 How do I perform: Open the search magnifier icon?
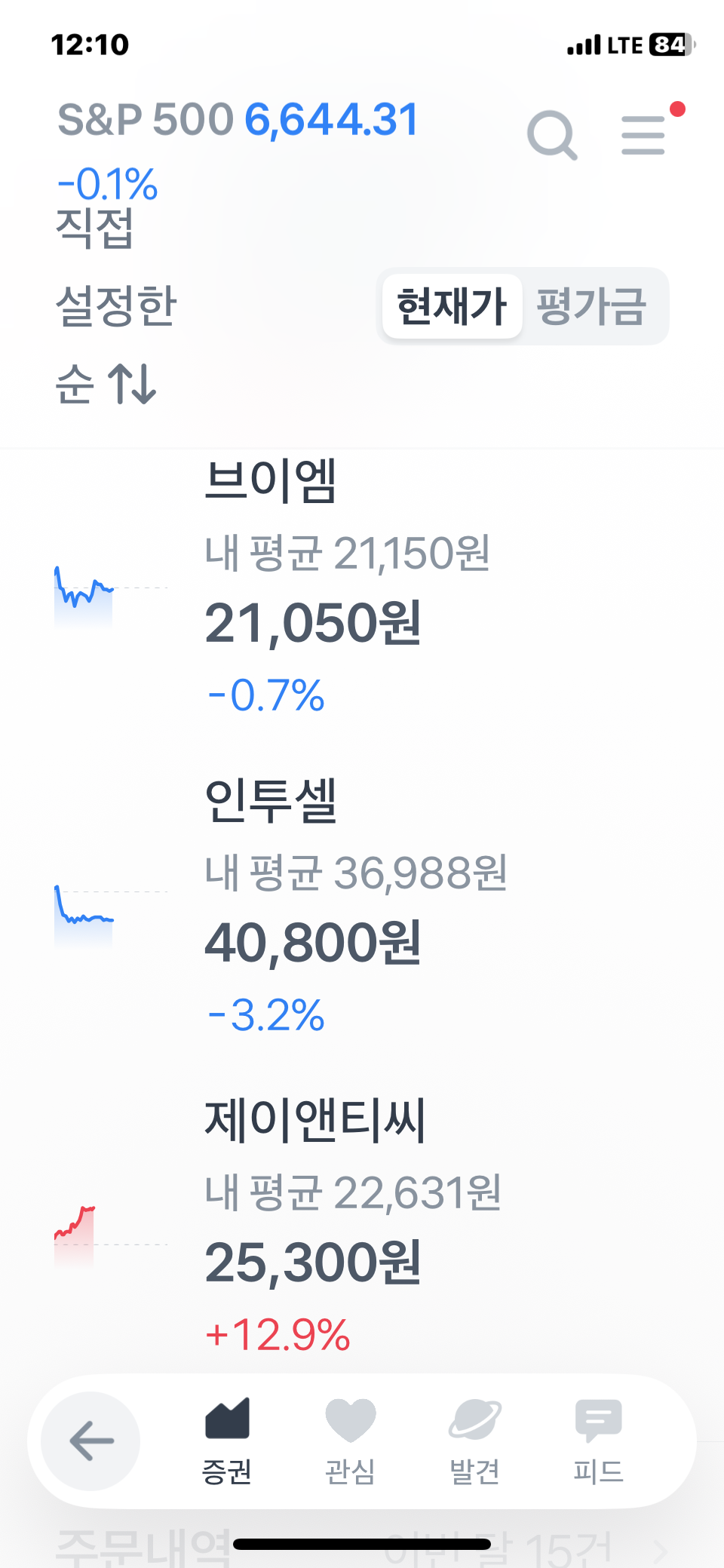pyautogui.click(x=552, y=136)
